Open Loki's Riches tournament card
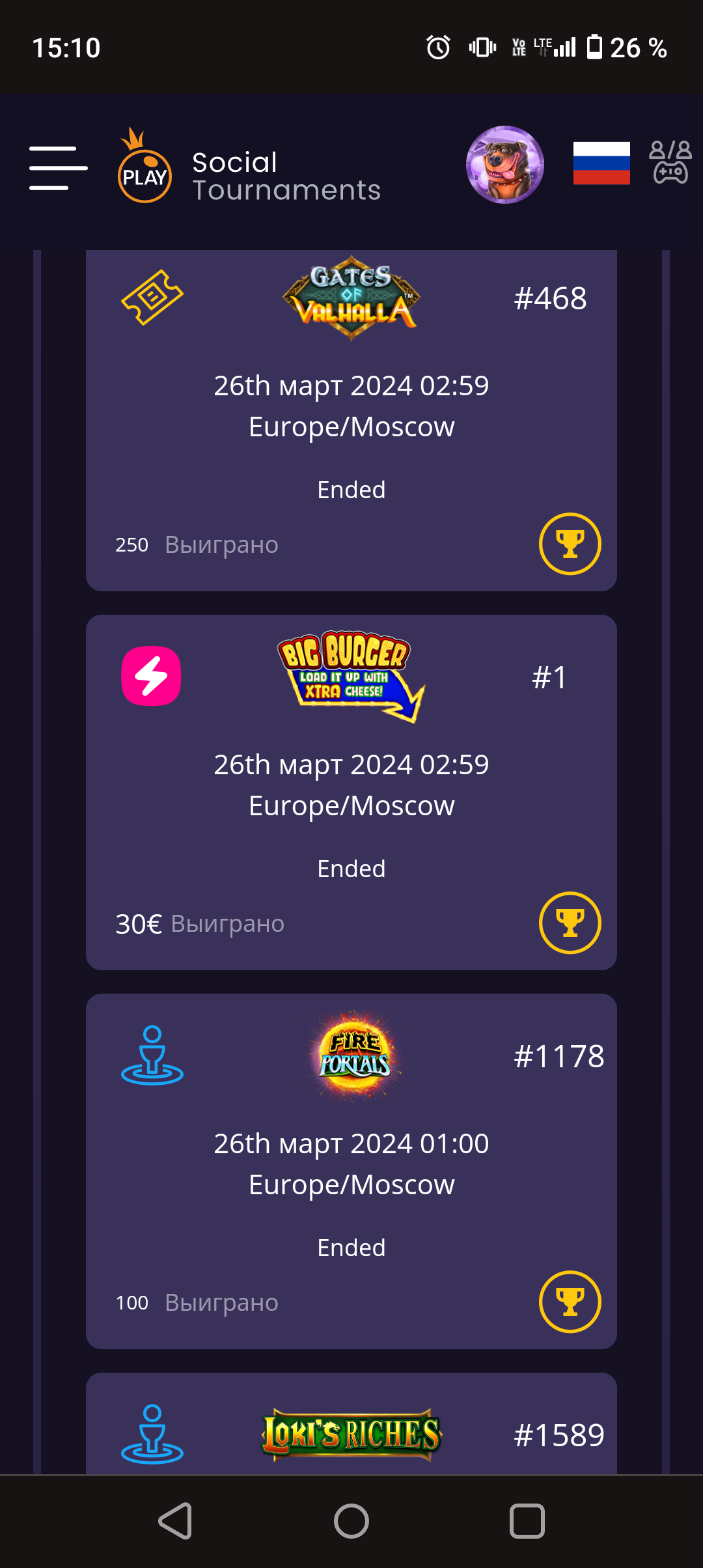703x1568 pixels. pyautogui.click(x=351, y=1434)
